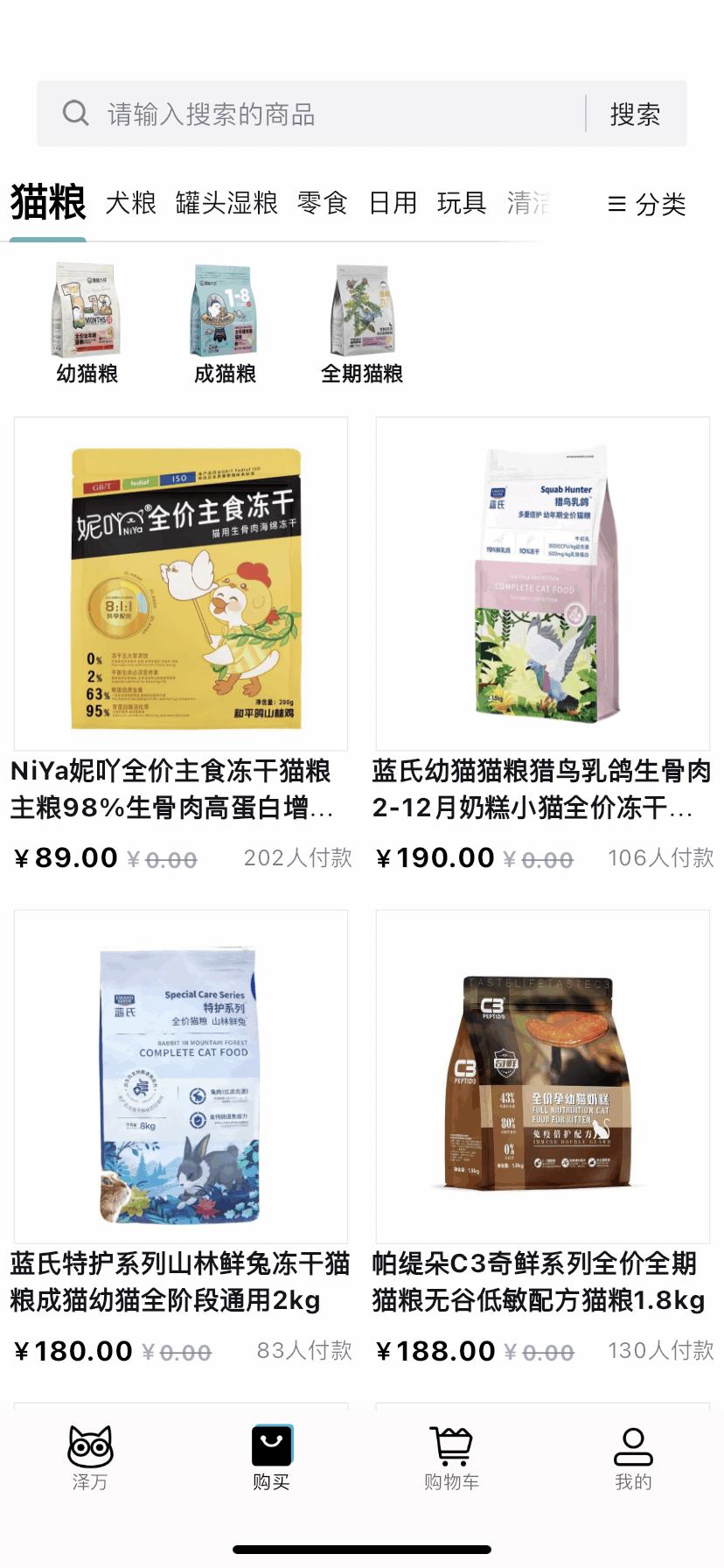Open the 日用 daily goods tab

click(x=393, y=204)
